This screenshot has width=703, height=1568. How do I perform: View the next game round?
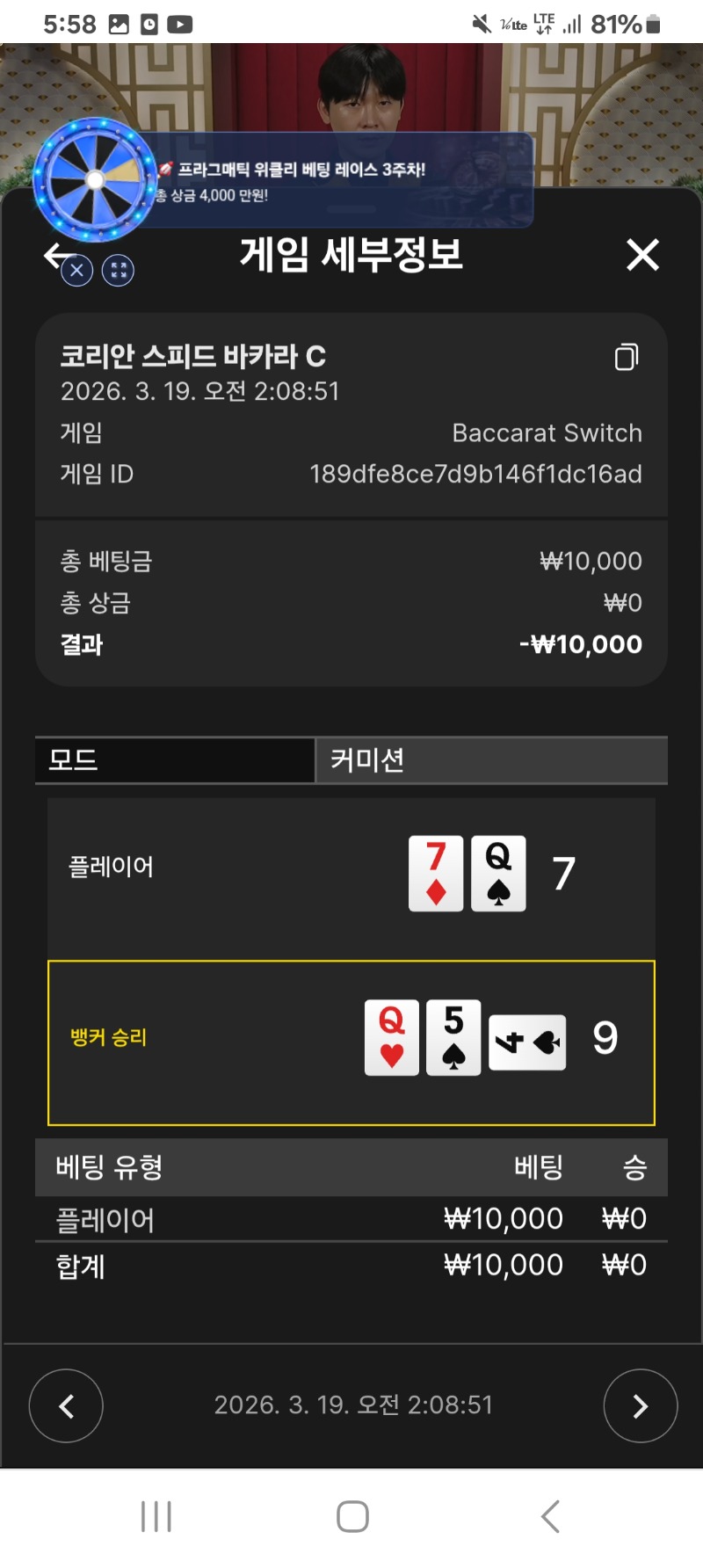[x=640, y=1406]
